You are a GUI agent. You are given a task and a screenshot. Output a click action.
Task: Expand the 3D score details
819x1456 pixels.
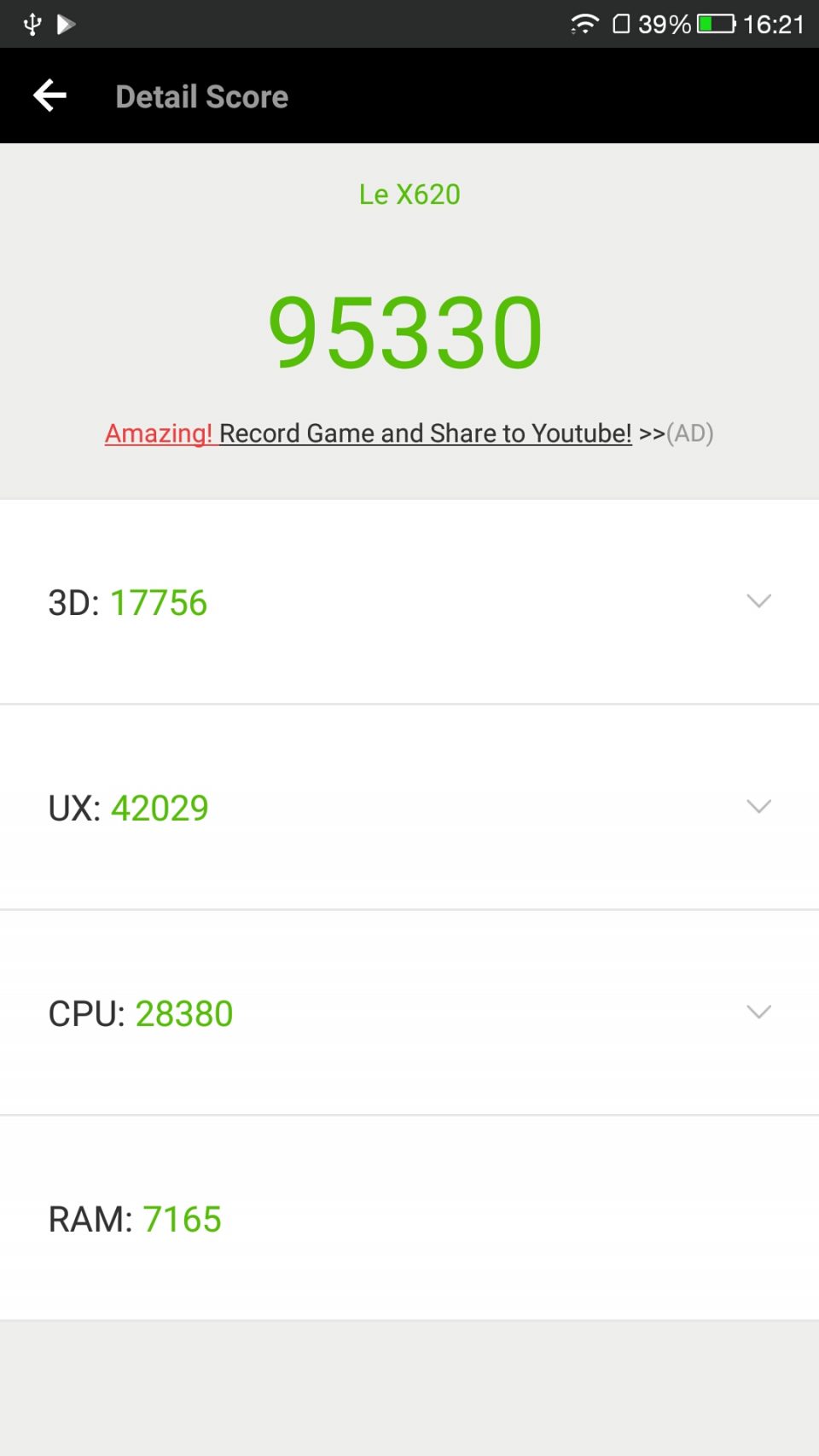tap(758, 601)
